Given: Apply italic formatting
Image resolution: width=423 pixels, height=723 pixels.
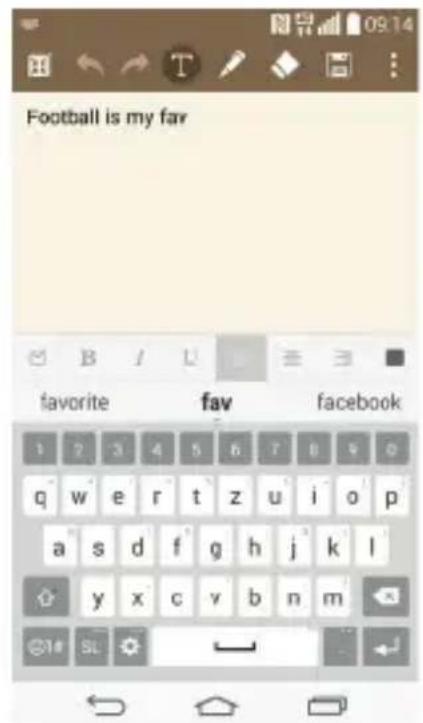Looking at the screenshot, I should tap(140, 358).
